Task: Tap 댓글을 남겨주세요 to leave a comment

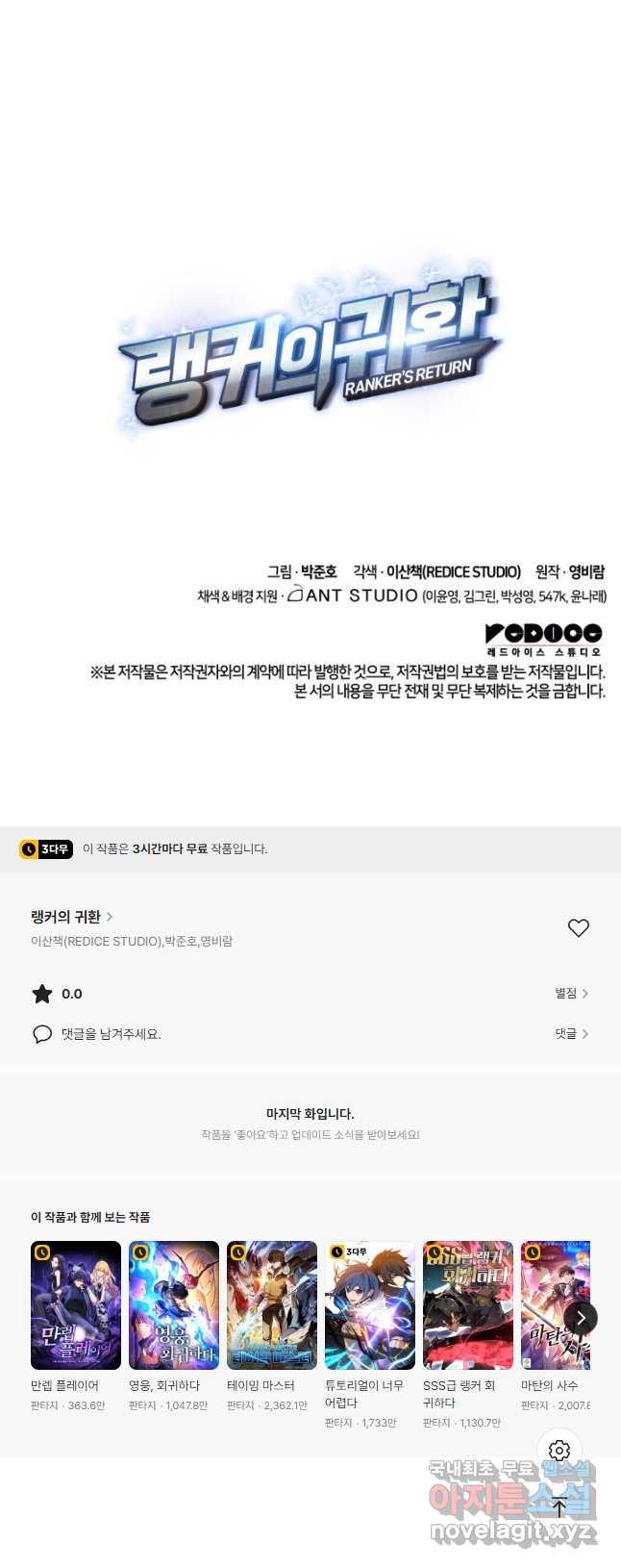Action: 111,1034
